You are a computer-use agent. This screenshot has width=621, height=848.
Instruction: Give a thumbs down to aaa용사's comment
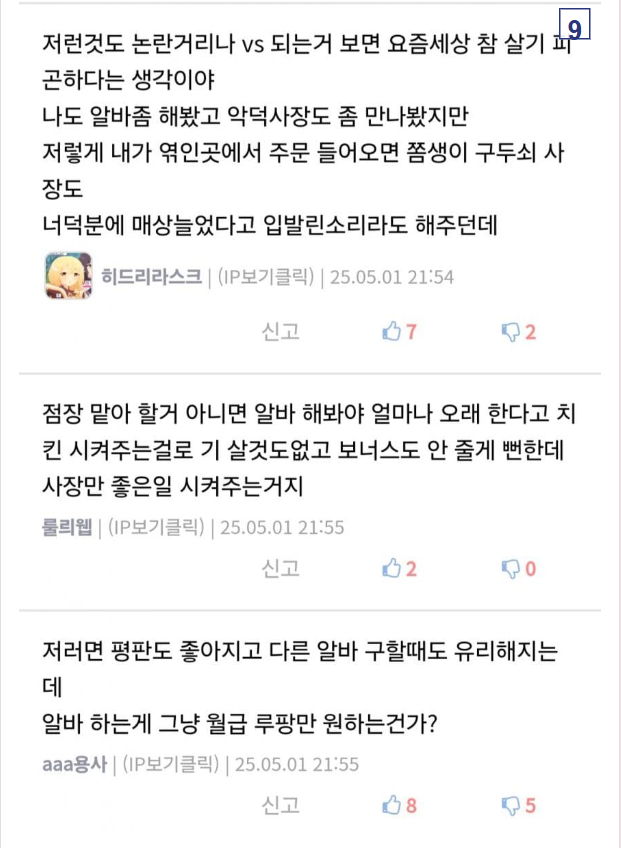(519, 805)
